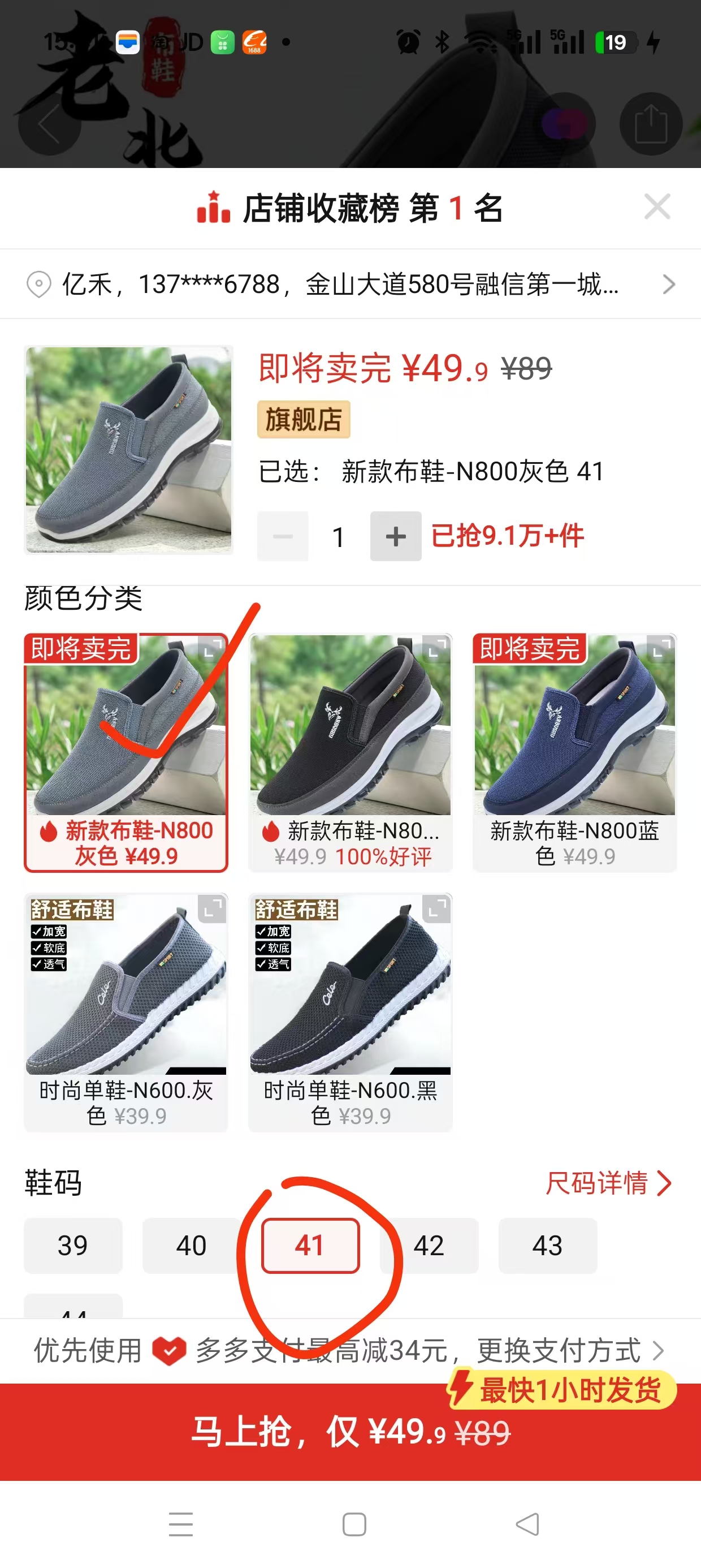Pick 时尚单鞋-N600 黑色 at ¥39.9
The width and height of the screenshot is (701, 1568).
pos(350,1011)
